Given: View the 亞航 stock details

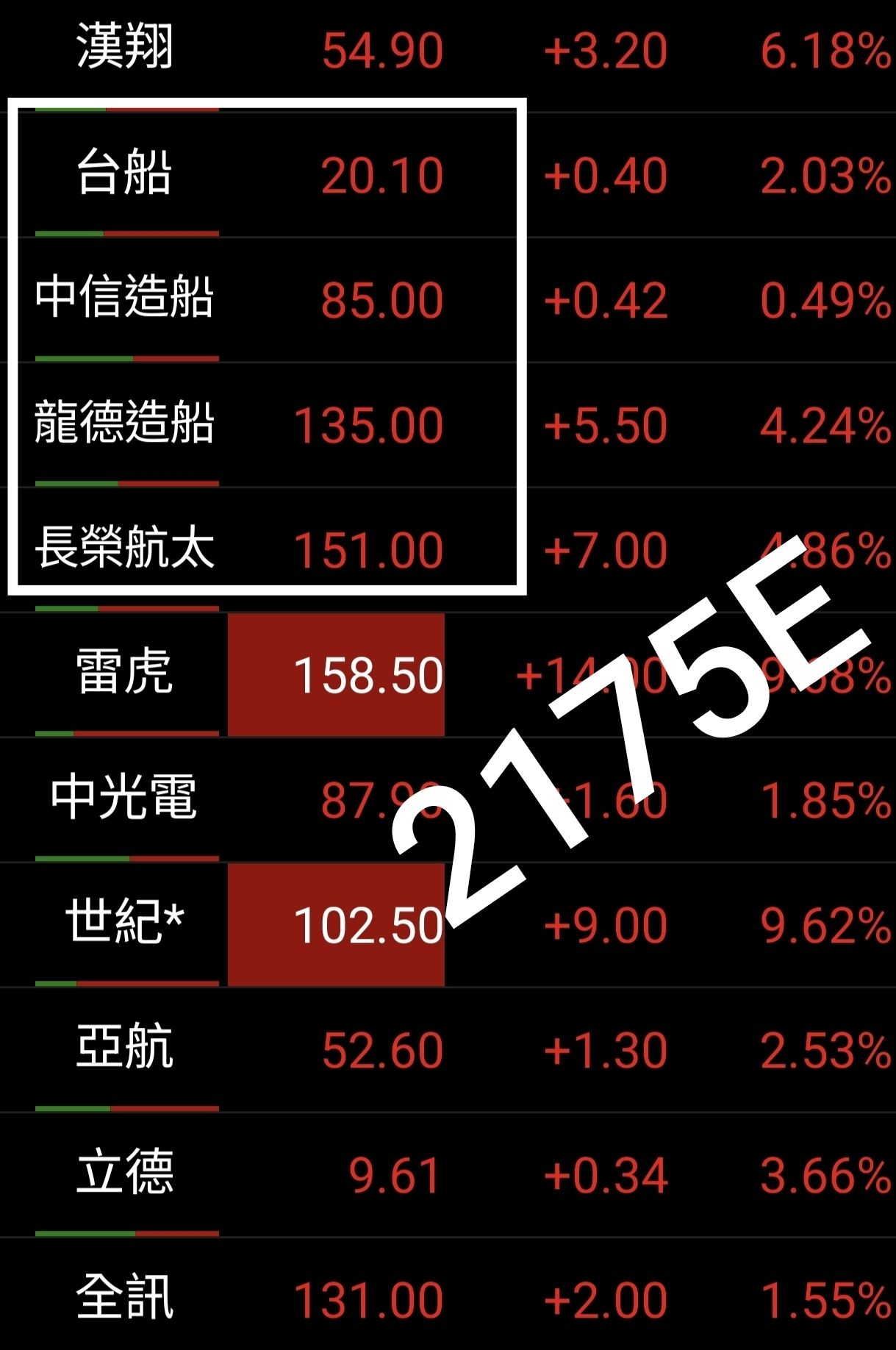Looking at the screenshot, I should (x=125, y=1049).
